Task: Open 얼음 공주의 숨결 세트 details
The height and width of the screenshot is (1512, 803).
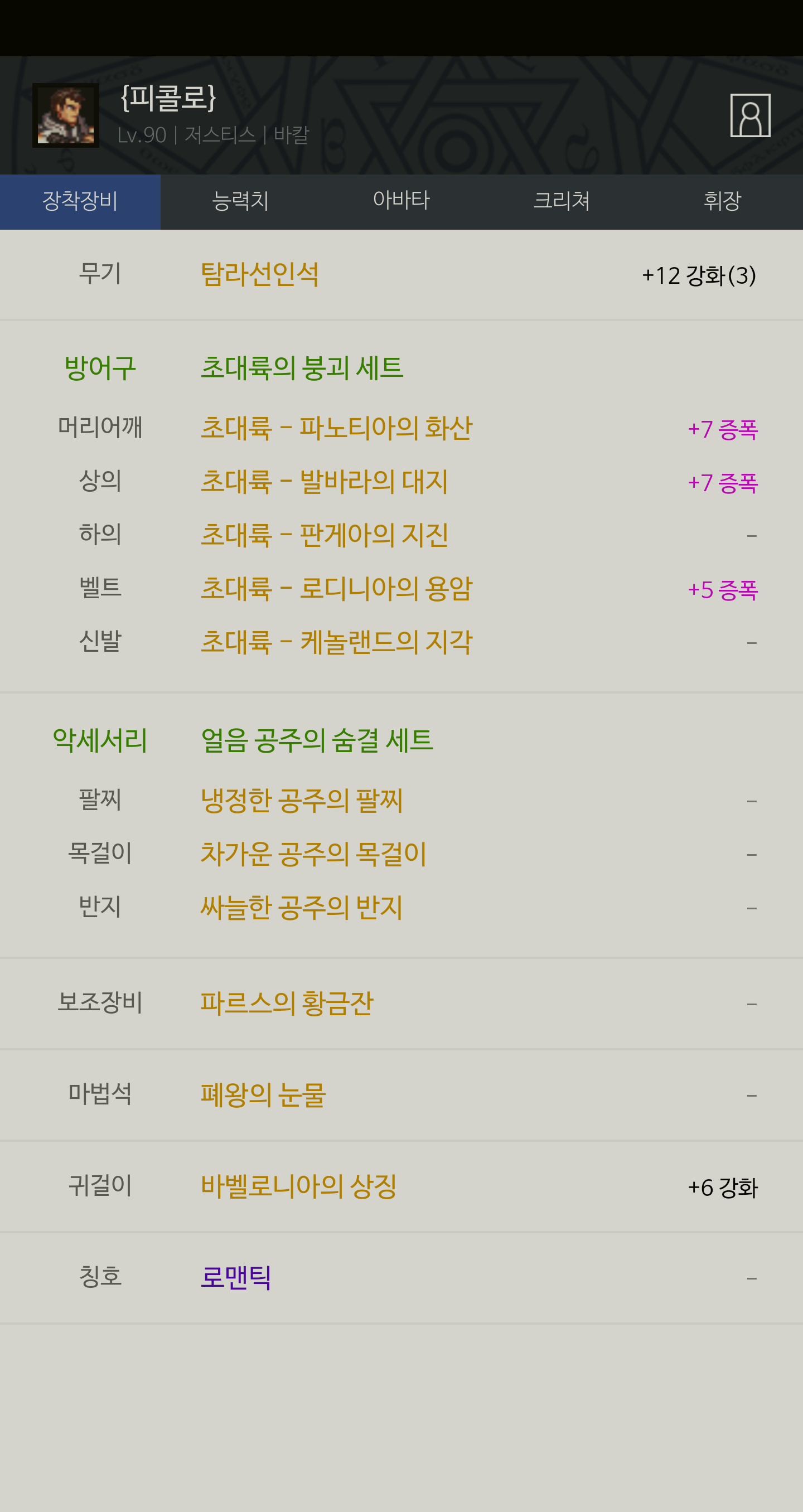Action: pyautogui.click(x=317, y=740)
